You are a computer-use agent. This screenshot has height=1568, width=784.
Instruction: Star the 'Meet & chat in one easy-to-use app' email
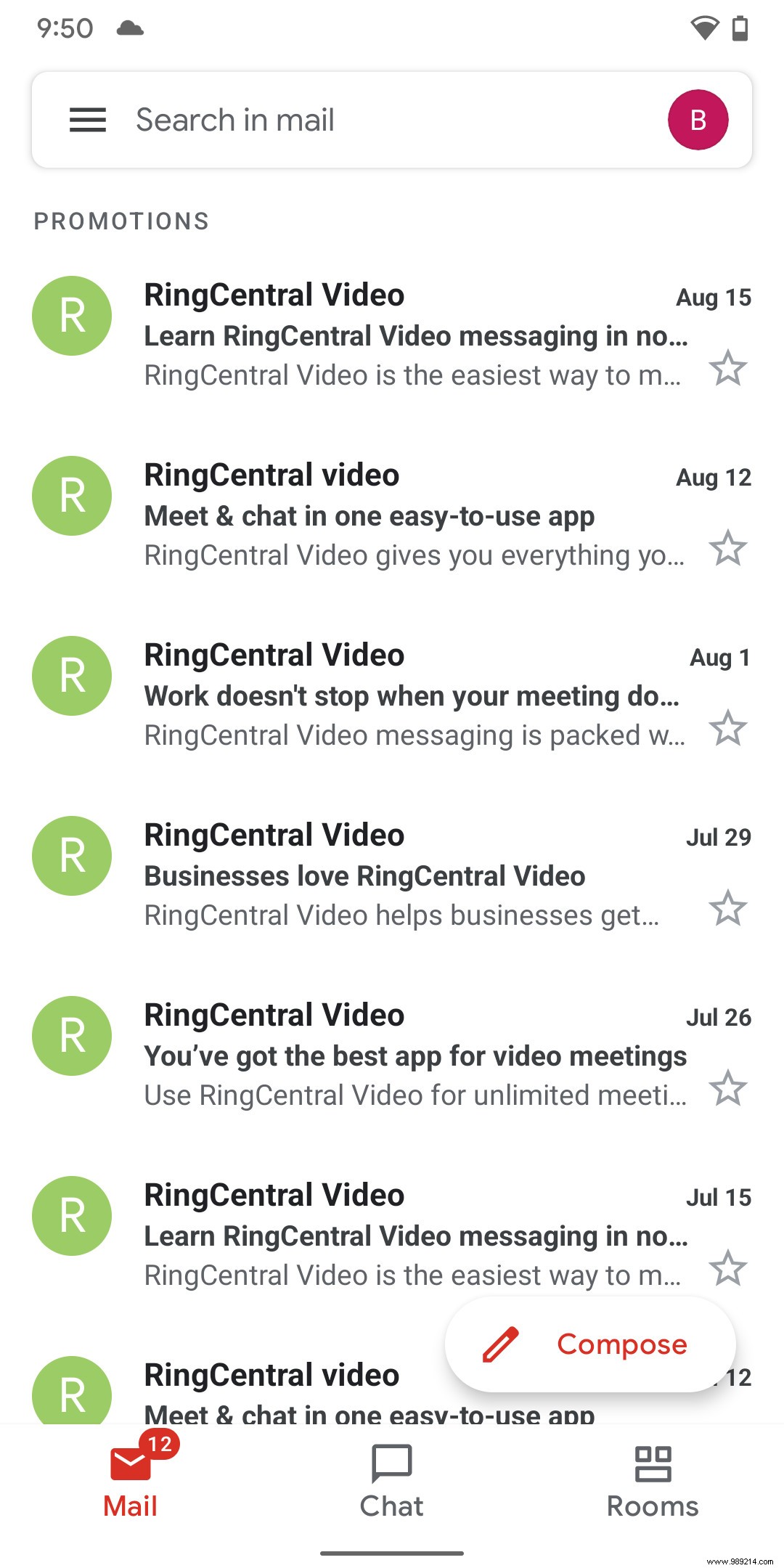[728, 552]
